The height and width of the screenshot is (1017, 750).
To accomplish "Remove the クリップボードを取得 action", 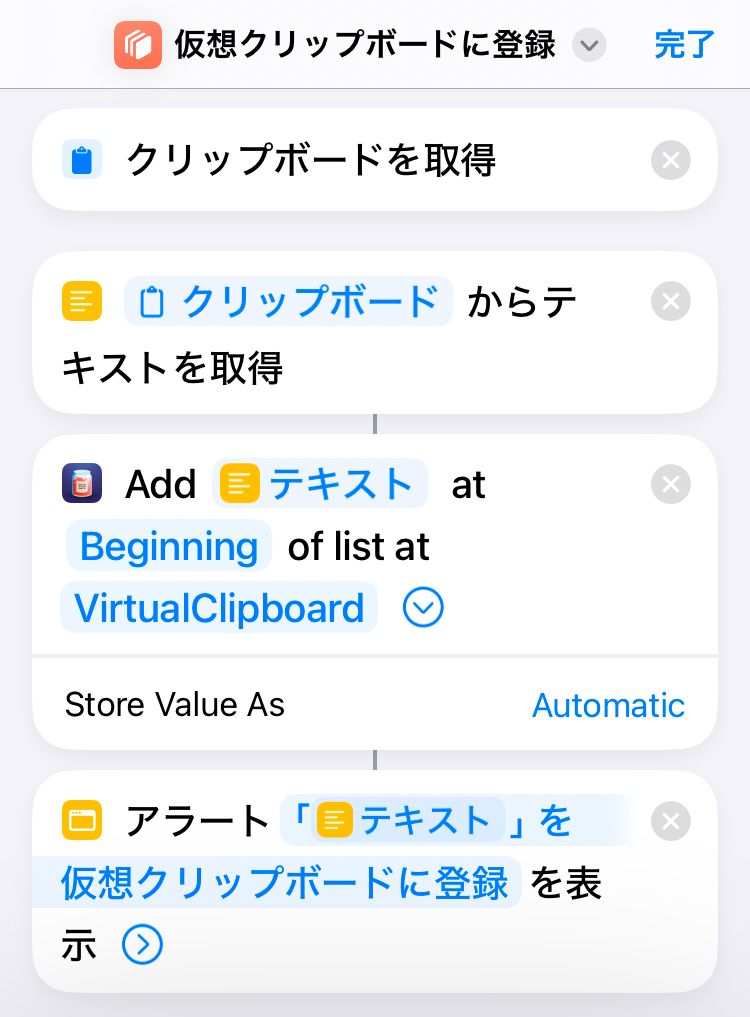I will coord(670,161).
